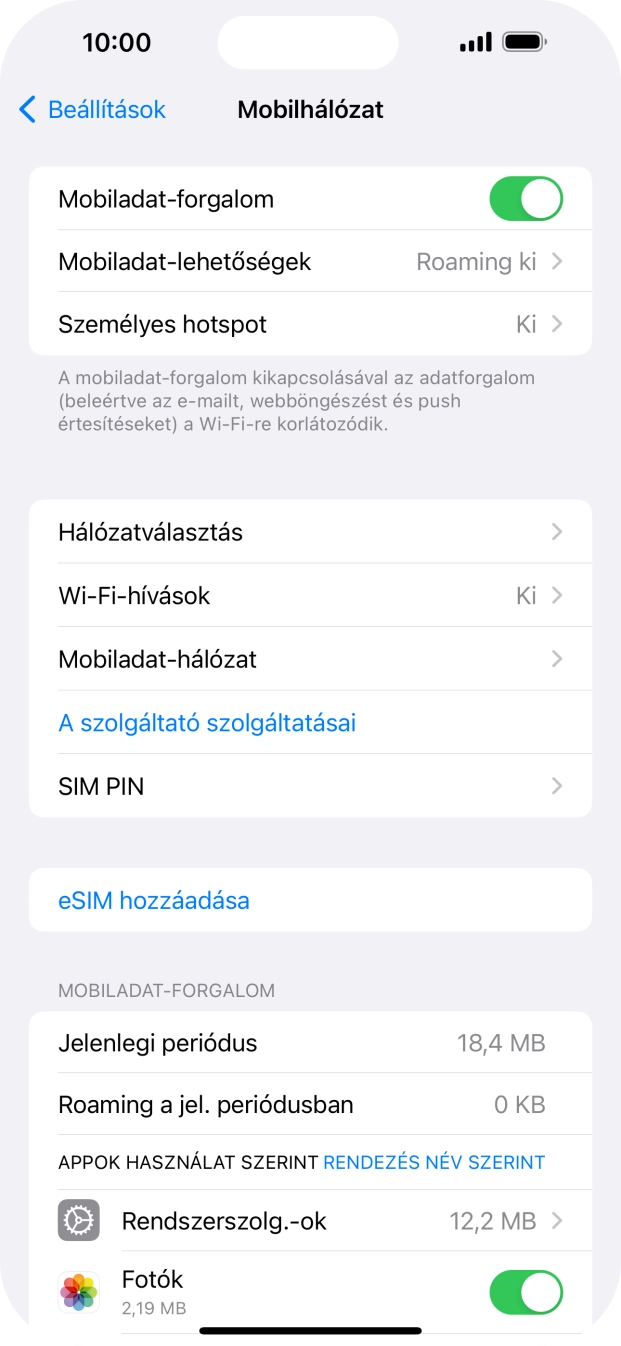Open Hálózatválasztás
Viewport: 621px width, 1346px height.
click(x=310, y=532)
